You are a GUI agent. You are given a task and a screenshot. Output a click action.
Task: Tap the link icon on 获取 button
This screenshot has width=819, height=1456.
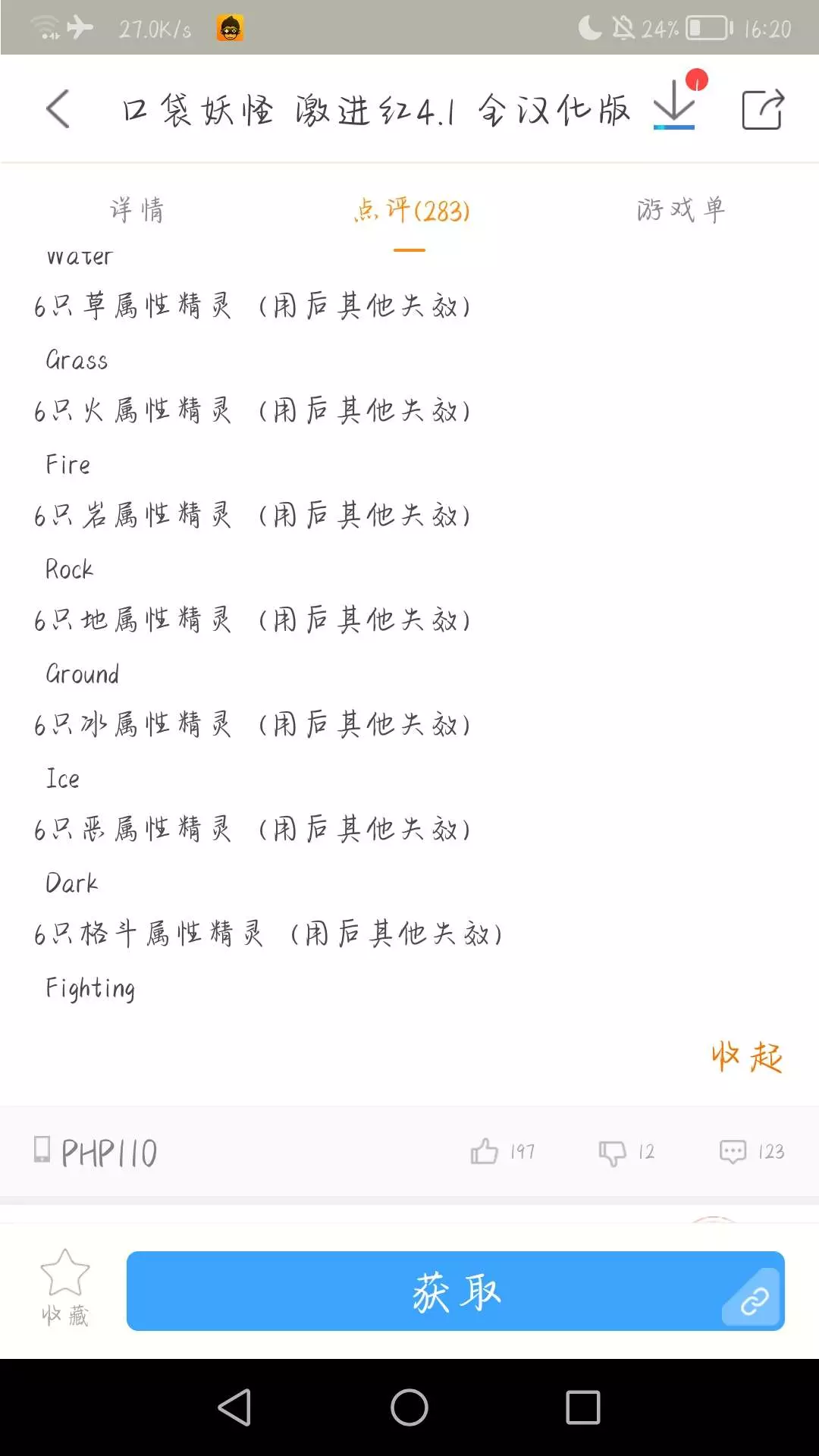pyautogui.click(x=754, y=1301)
